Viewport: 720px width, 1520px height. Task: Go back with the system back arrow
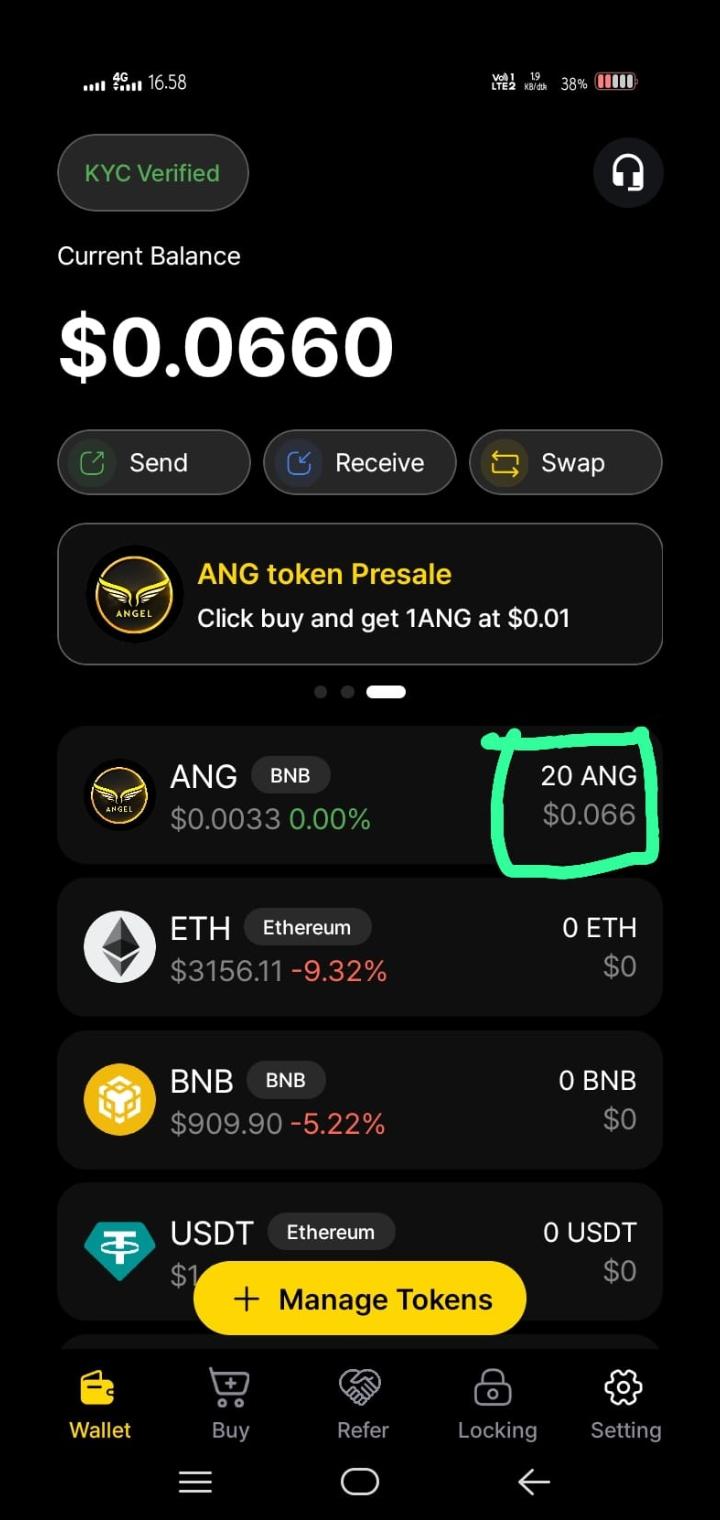[x=534, y=1482]
